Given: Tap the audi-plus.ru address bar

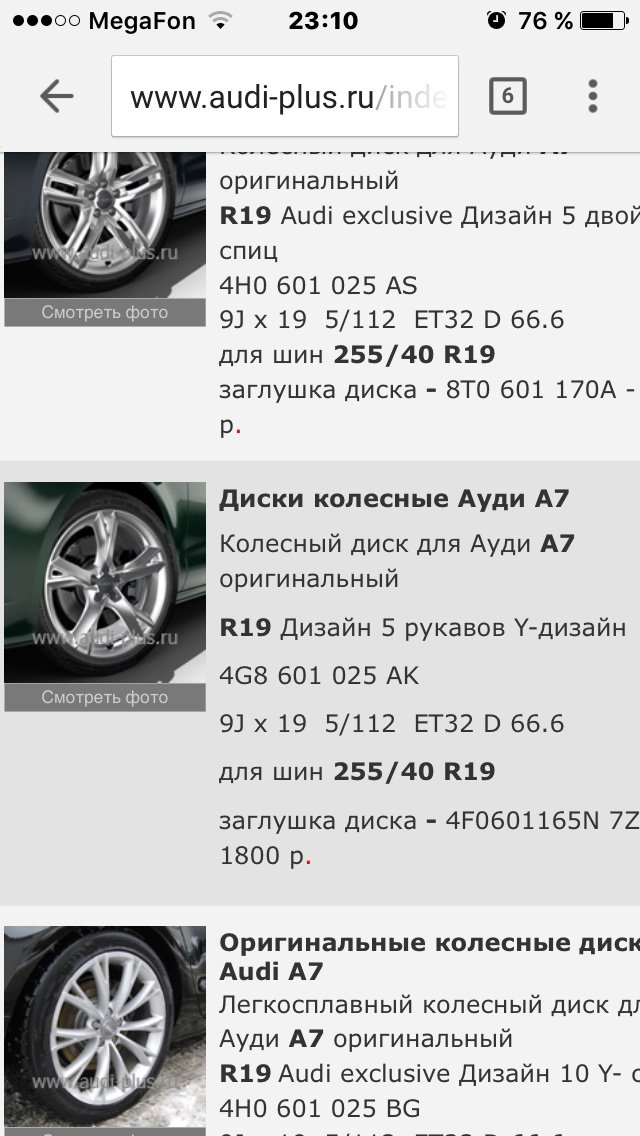Looking at the screenshot, I should 285,96.
